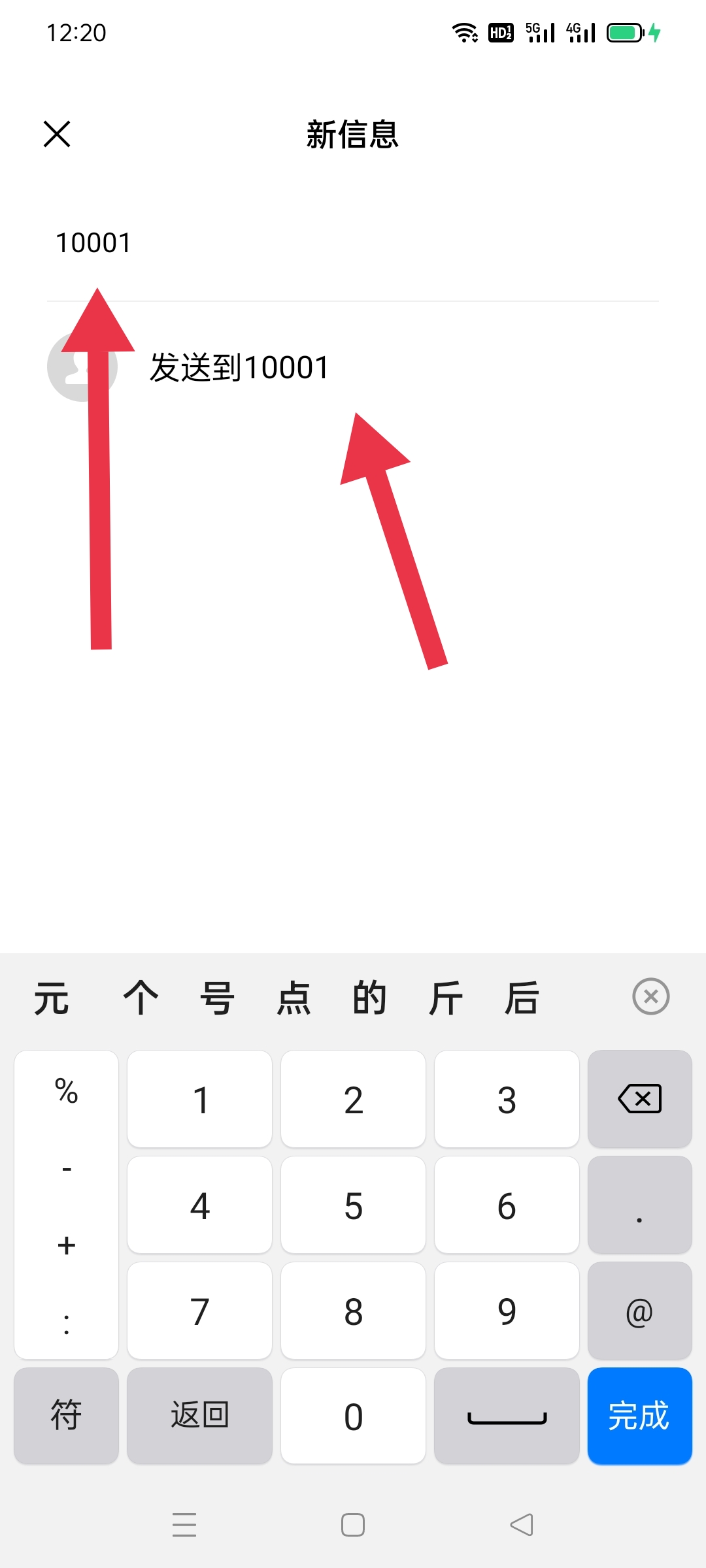Insert the plus sign
Viewport: 706px width, 1568px height.
point(66,1245)
